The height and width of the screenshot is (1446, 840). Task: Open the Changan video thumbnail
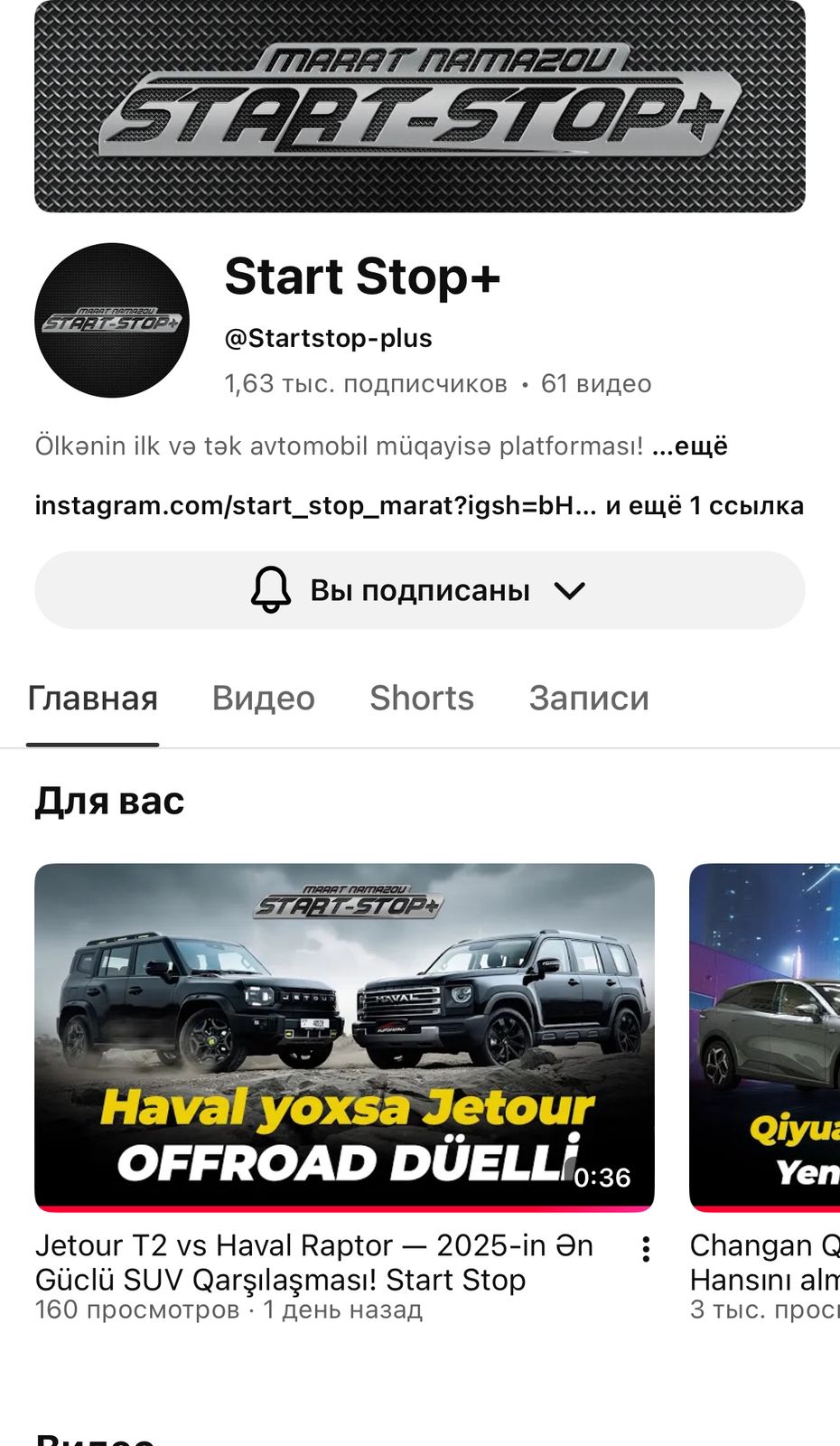point(764,1036)
